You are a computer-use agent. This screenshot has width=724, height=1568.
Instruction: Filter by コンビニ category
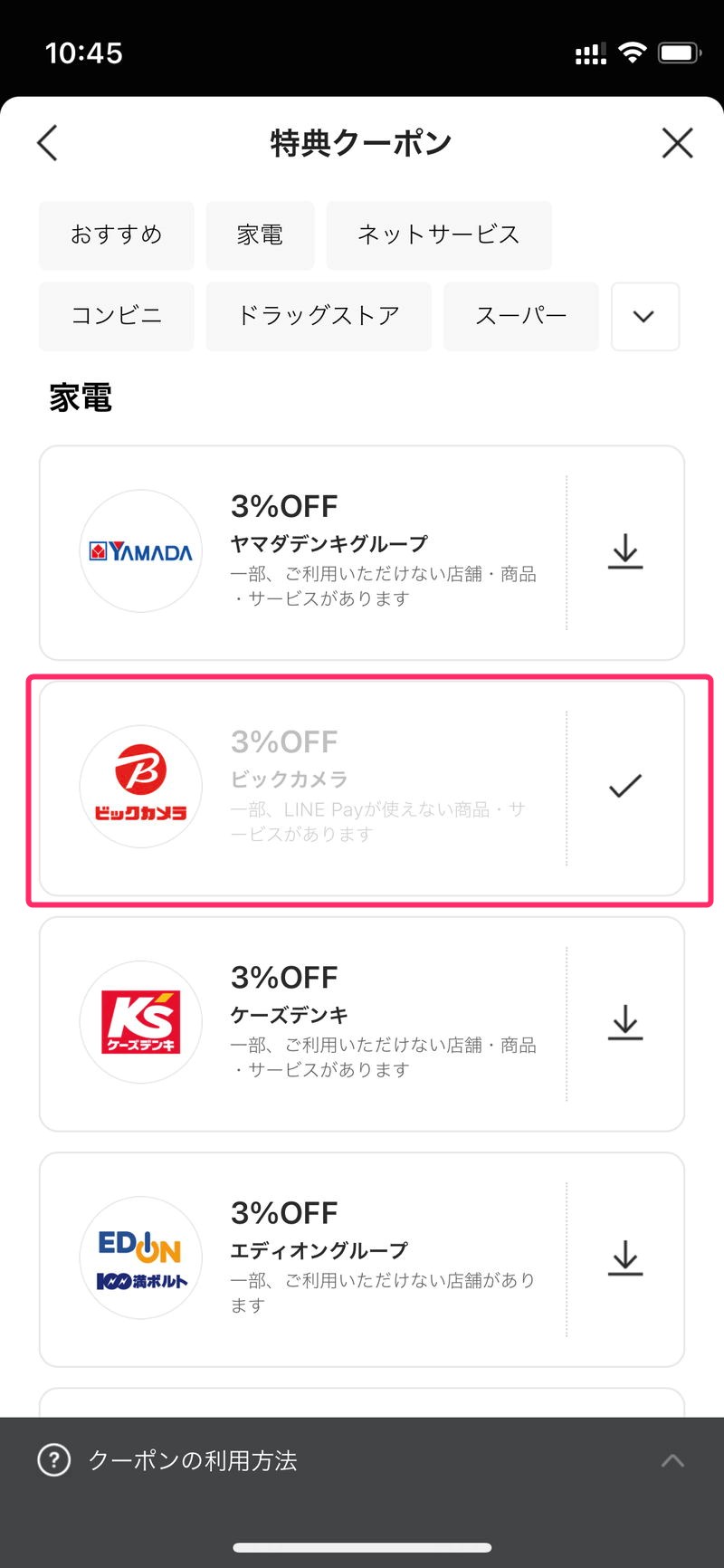click(117, 316)
